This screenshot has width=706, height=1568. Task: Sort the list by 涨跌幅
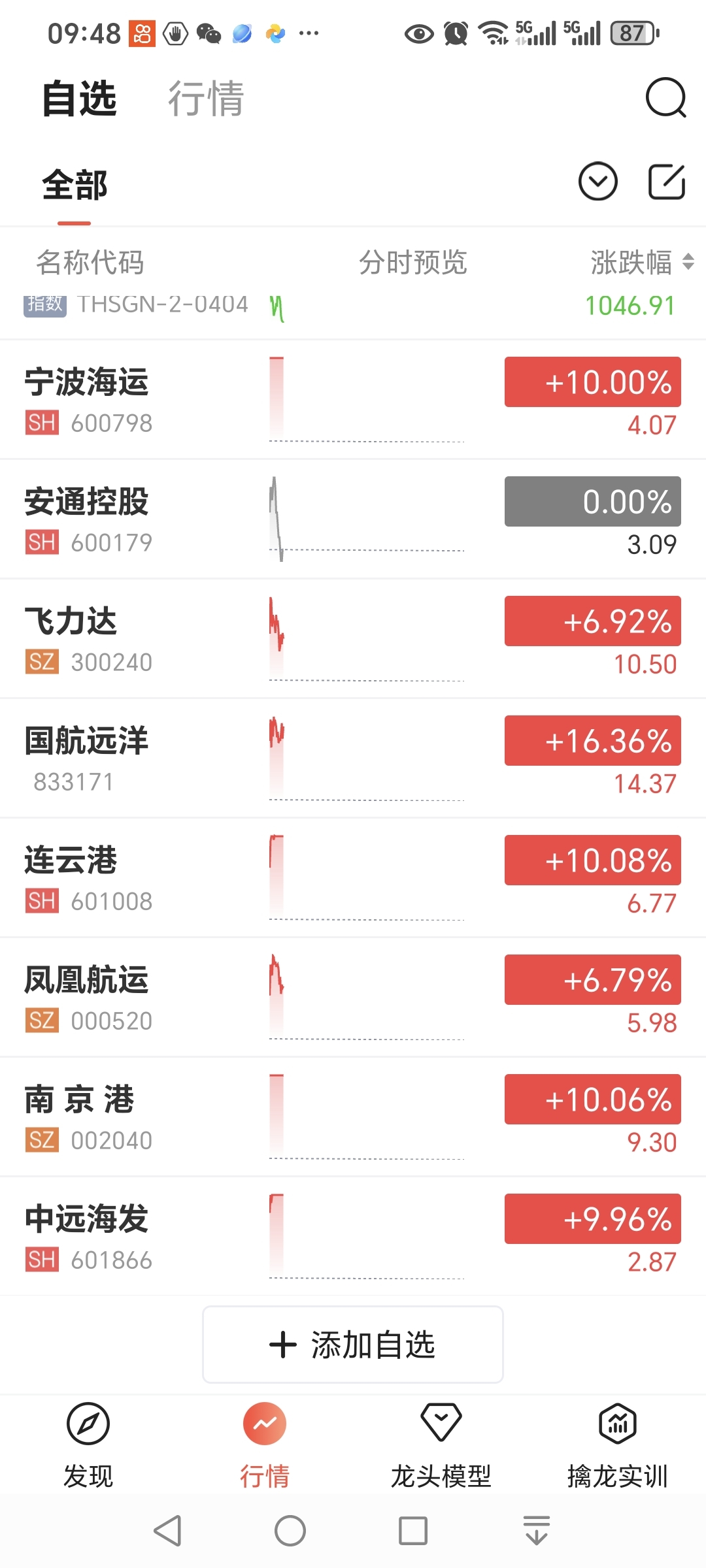[x=642, y=263]
